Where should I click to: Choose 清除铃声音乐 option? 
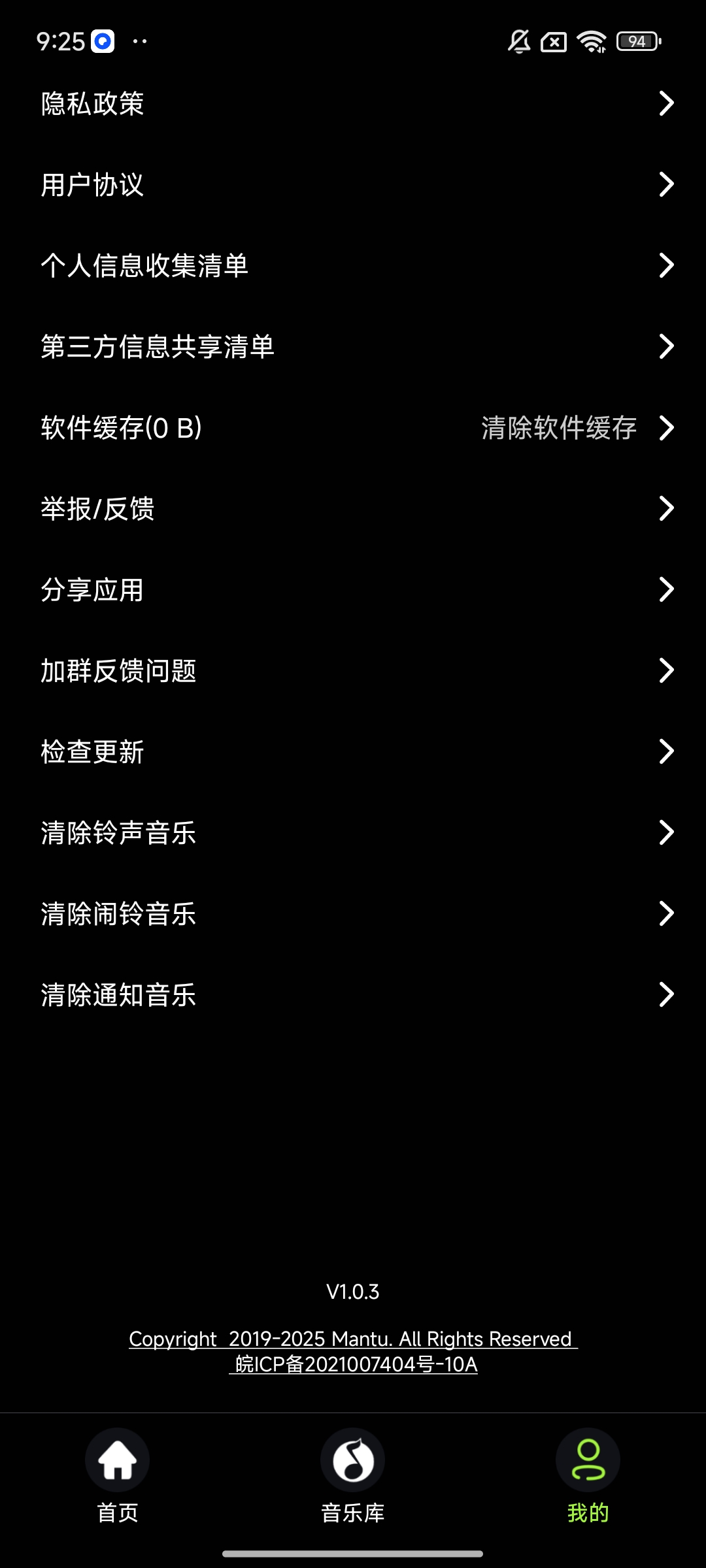(353, 832)
